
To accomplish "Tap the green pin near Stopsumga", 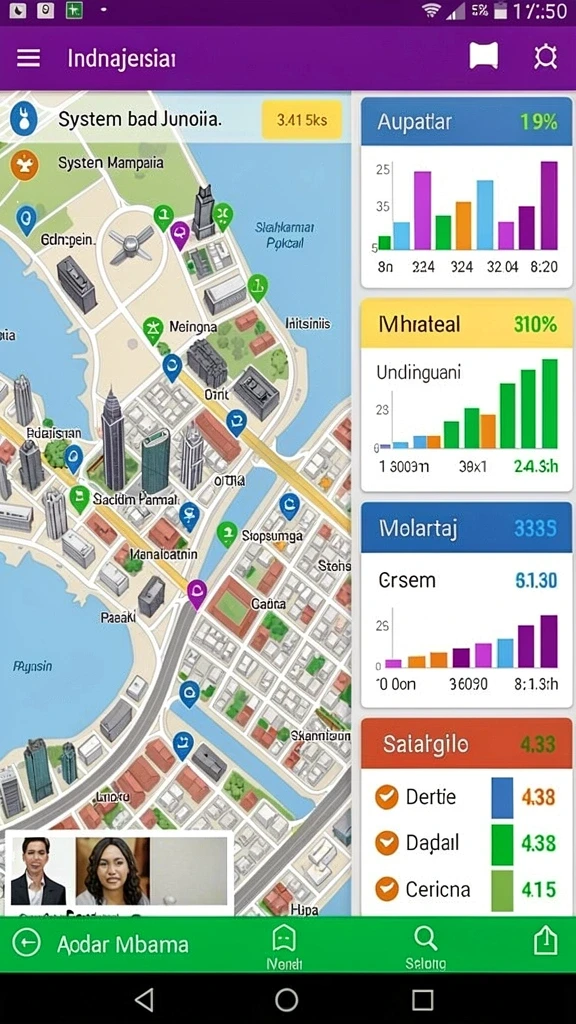I will click(227, 534).
